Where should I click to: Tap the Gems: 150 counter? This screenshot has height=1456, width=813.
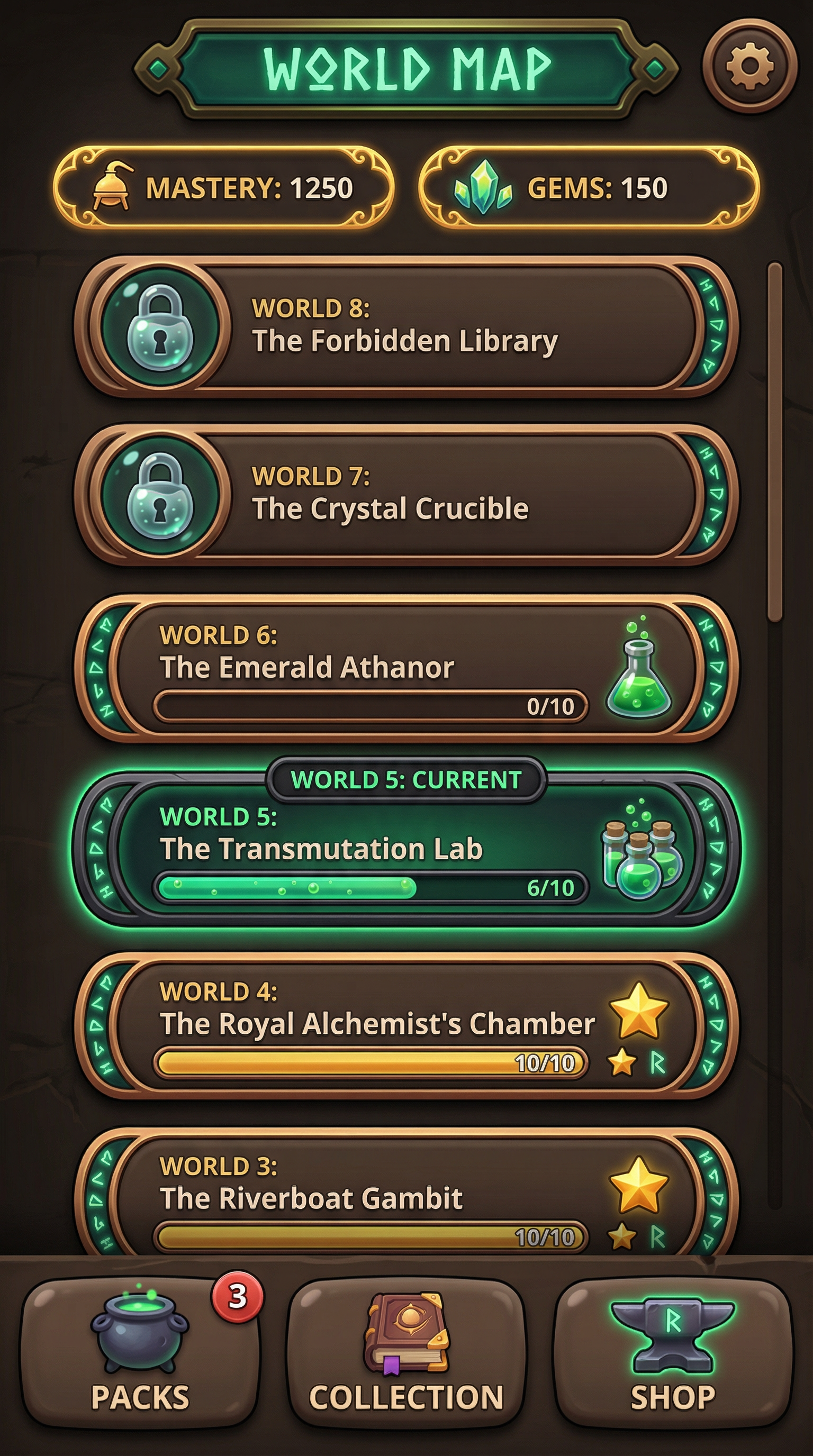click(588, 188)
